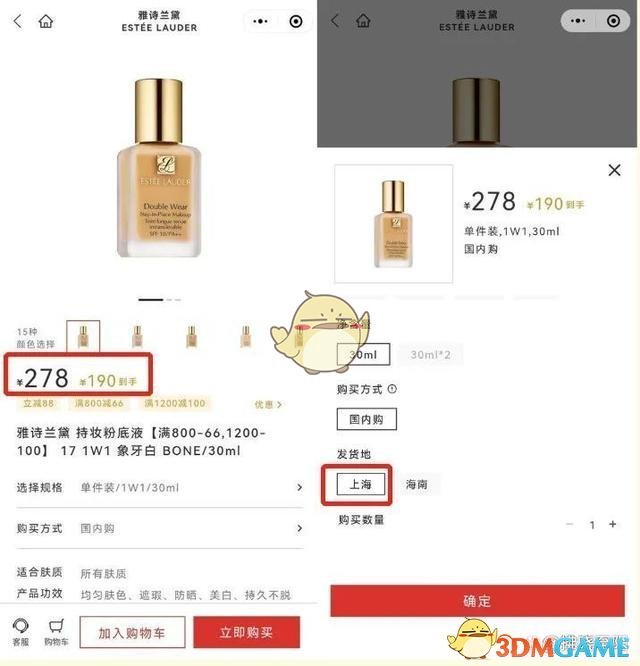Viewport: 640px width, 666px height.
Task: Select the first highlighted color swatch
Action: point(83,337)
